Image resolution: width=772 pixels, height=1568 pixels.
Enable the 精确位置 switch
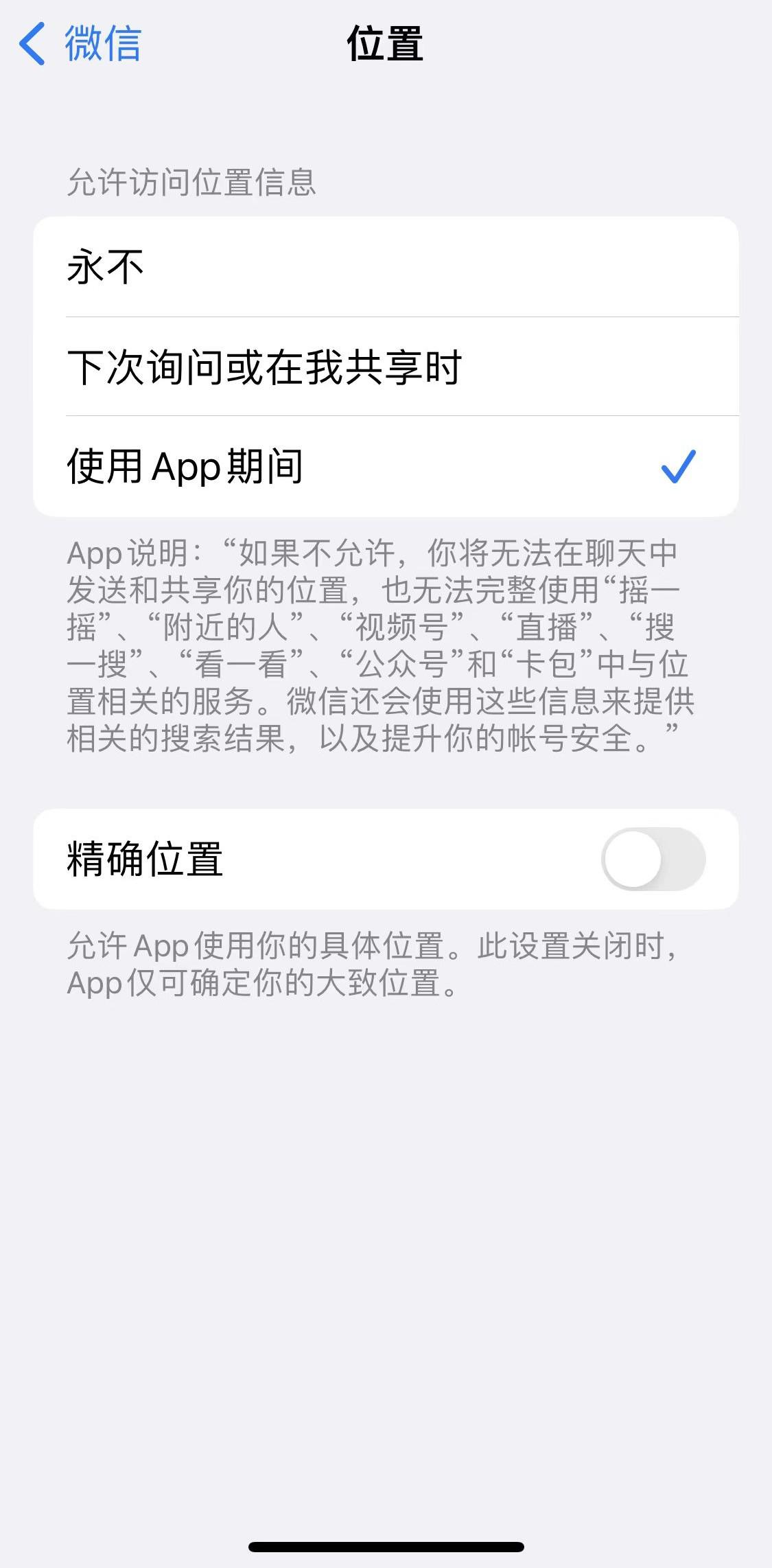pos(653,859)
